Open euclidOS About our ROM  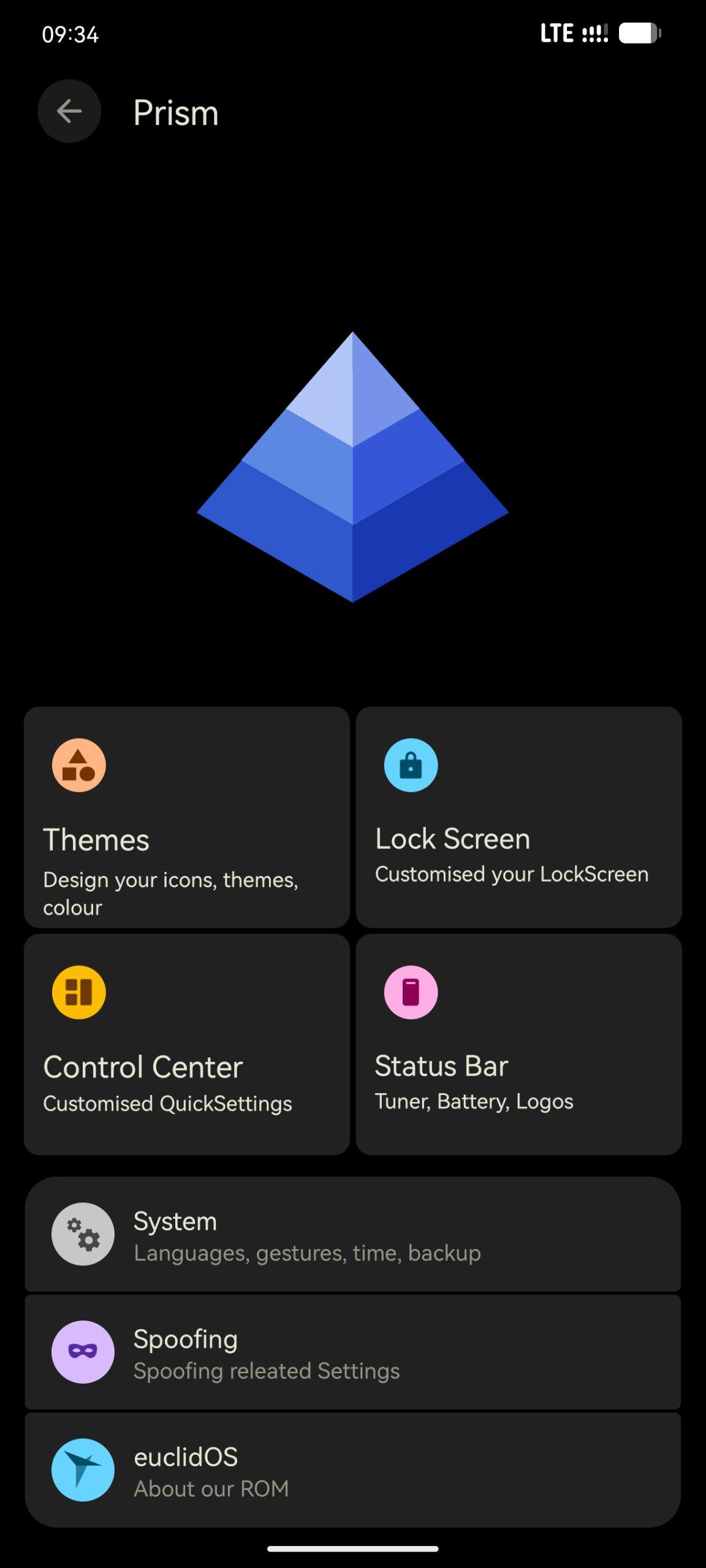(352, 1470)
